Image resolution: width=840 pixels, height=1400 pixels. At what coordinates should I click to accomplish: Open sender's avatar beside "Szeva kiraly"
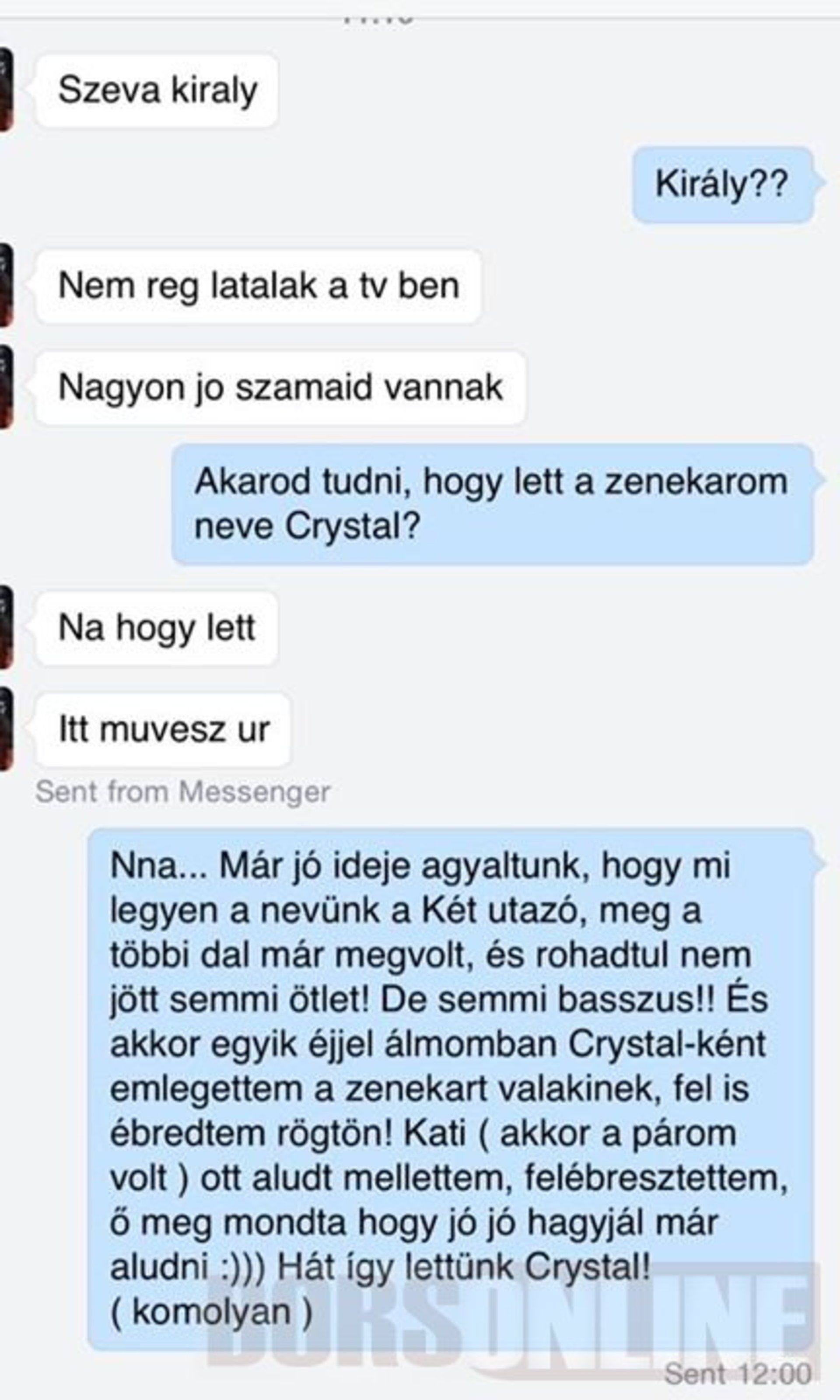tap(5, 89)
